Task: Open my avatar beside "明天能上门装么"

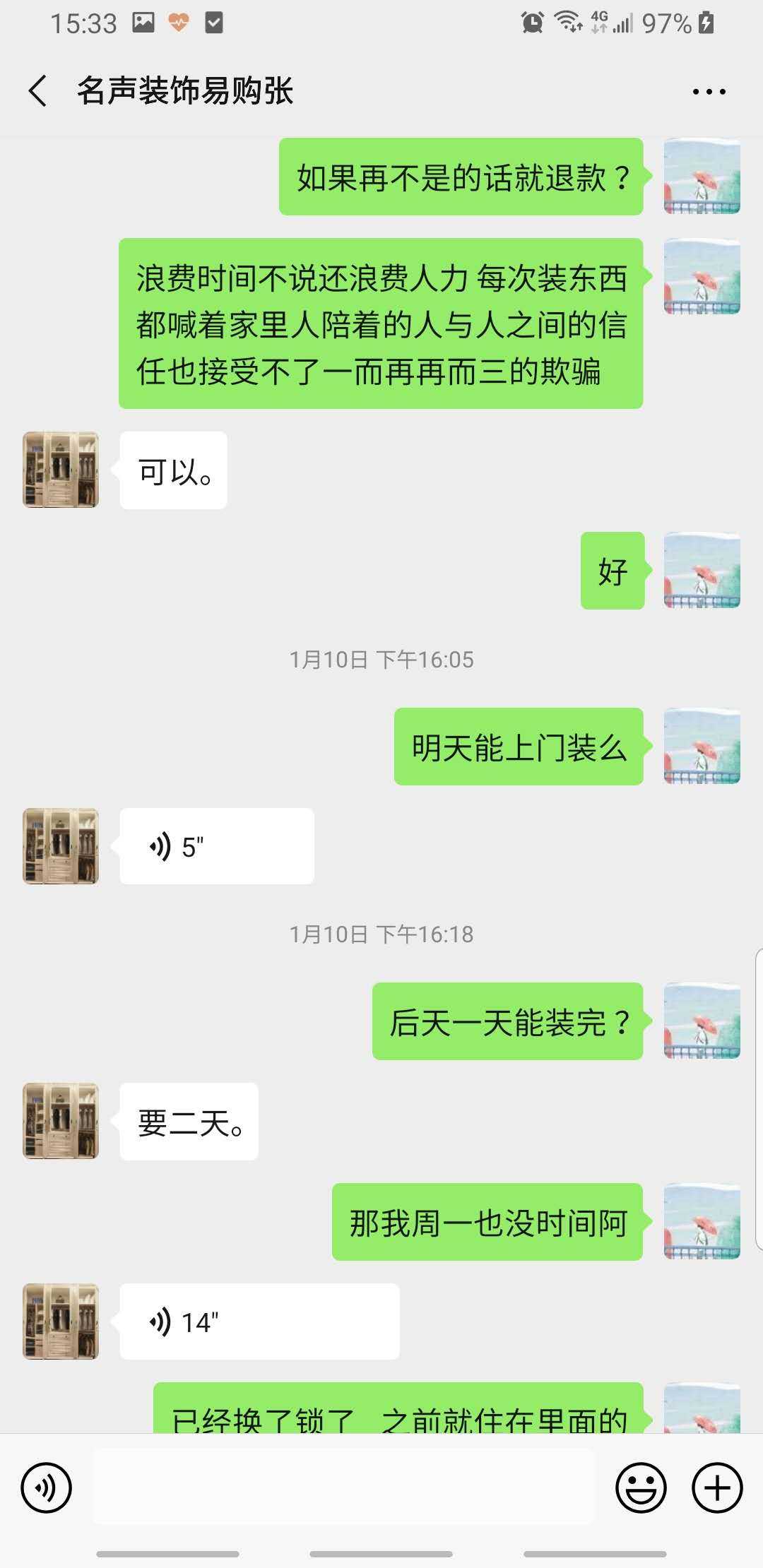Action: [x=702, y=746]
